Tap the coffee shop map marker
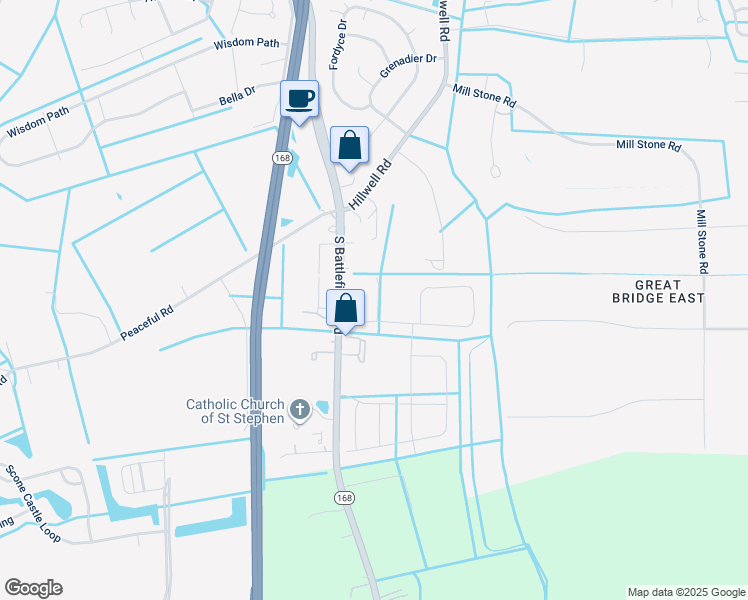Viewport: 748px width, 600px height. [299, 100]
